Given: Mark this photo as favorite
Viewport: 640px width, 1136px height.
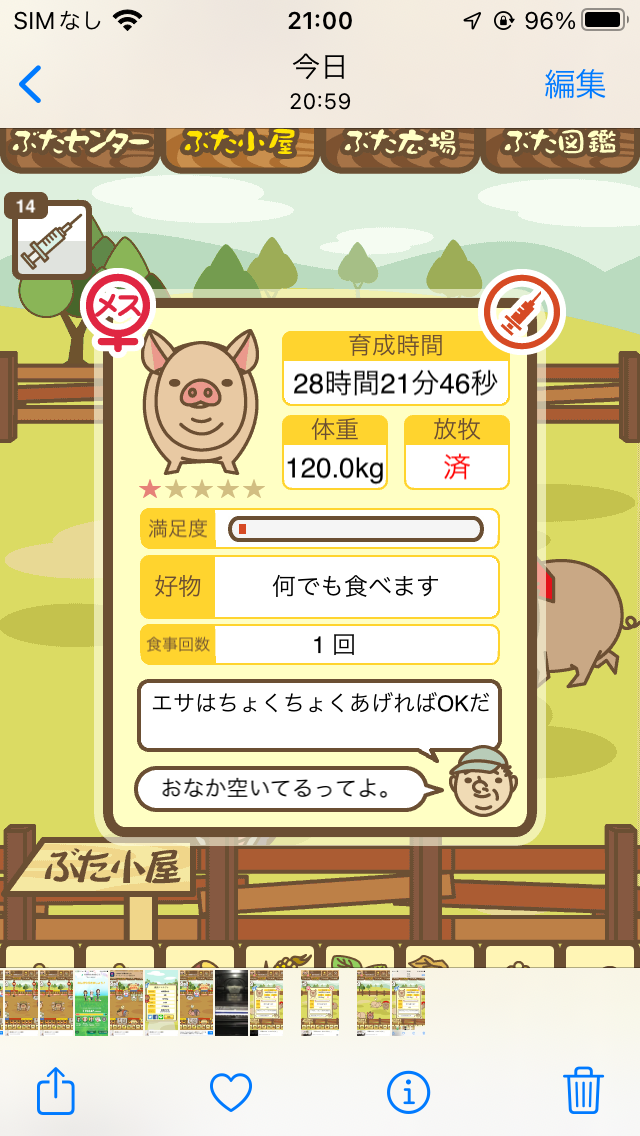Looking at the screenshot, I should pyautogui.click(x=231, y=1091).
